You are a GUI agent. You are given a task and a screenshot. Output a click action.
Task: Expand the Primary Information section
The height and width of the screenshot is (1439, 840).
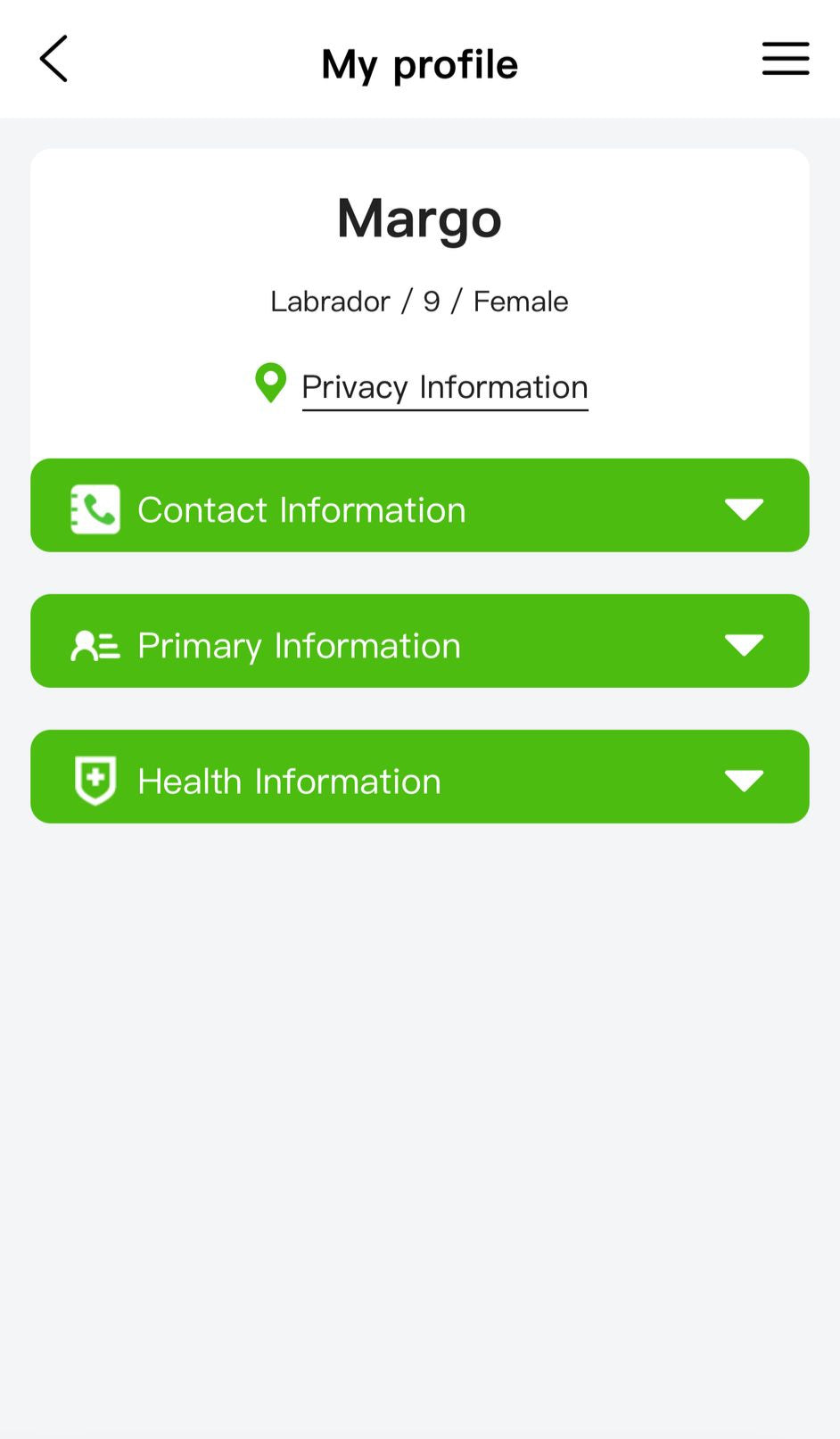pos(420,641)
